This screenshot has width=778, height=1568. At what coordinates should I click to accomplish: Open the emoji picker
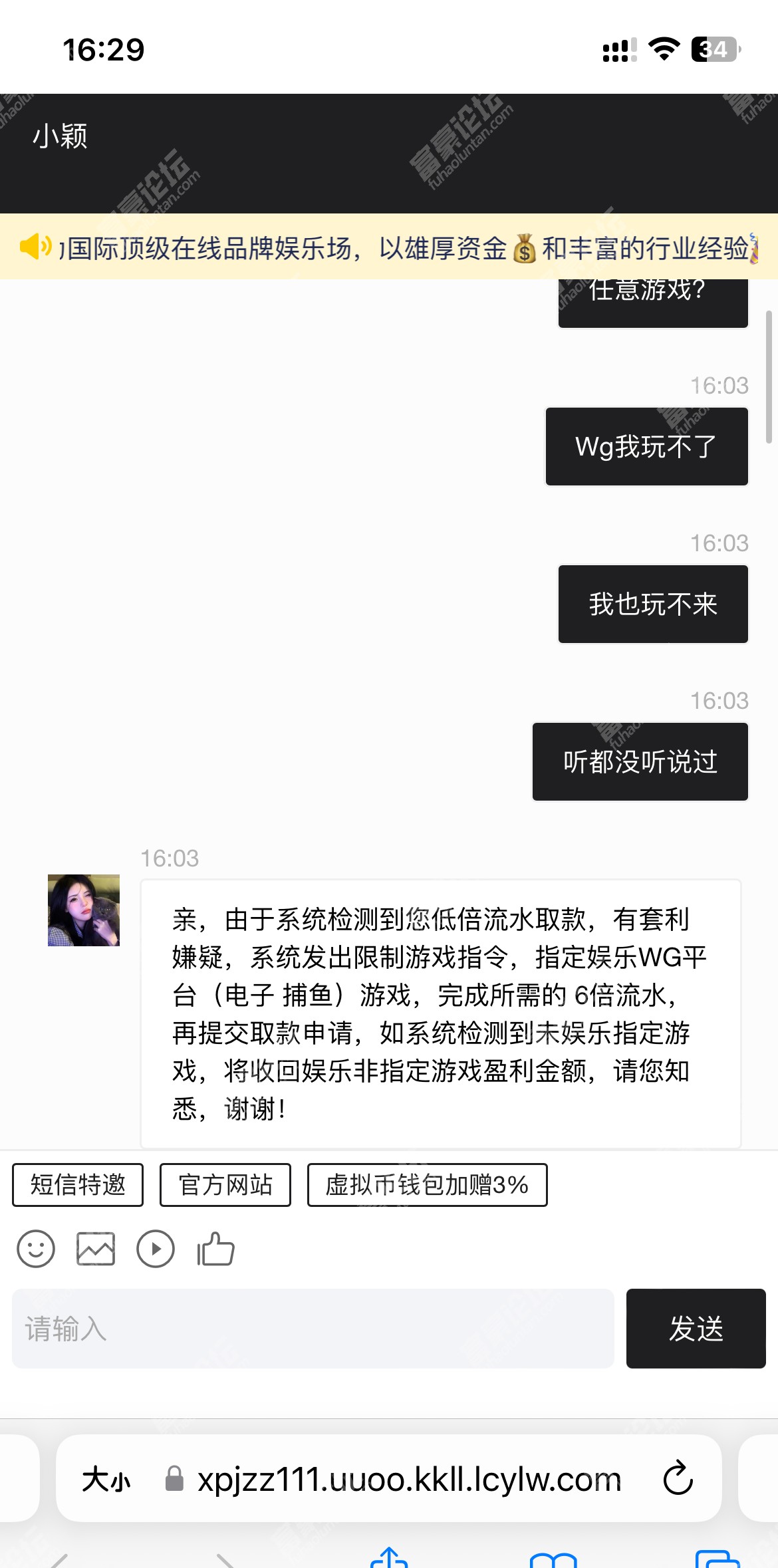[36, 1249]
